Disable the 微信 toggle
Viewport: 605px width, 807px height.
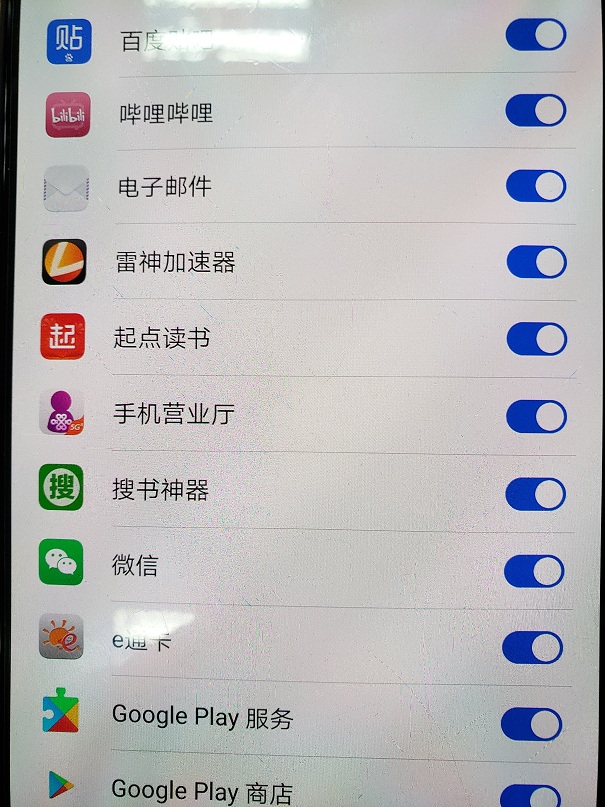coord(534,571)
